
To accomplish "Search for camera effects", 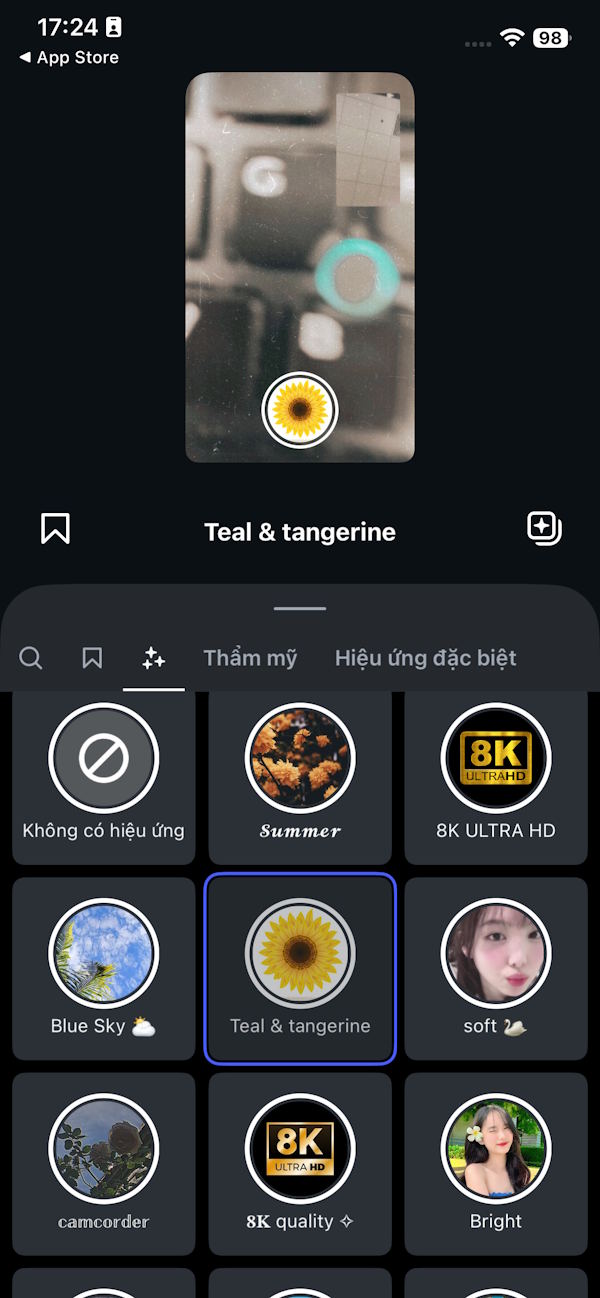I will (31, 658).
